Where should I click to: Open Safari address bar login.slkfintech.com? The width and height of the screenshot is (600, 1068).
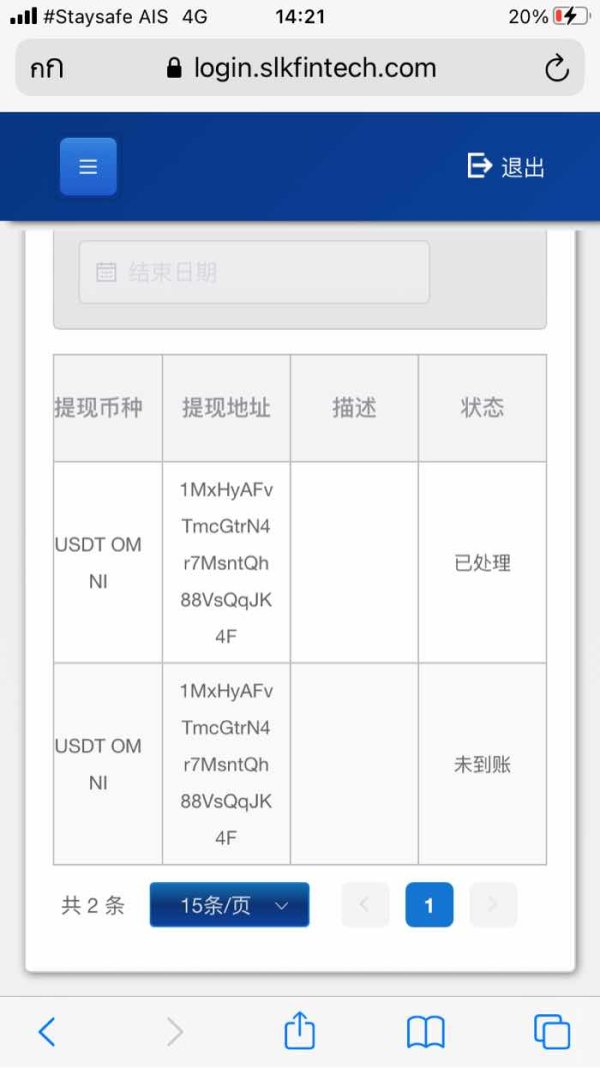301,68
